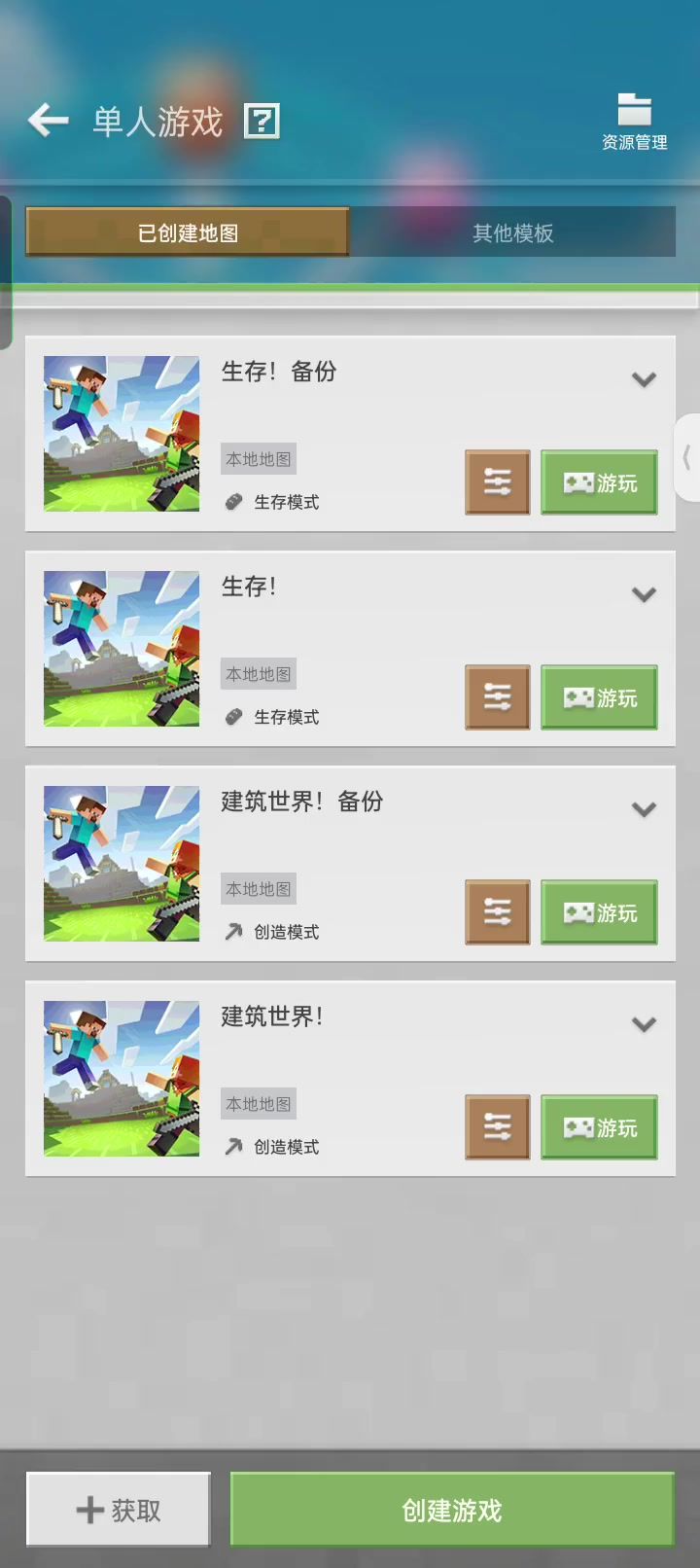Expand the 建筑世界！ map chevron
The image size is (700, 1568).
coord(644,1024)
